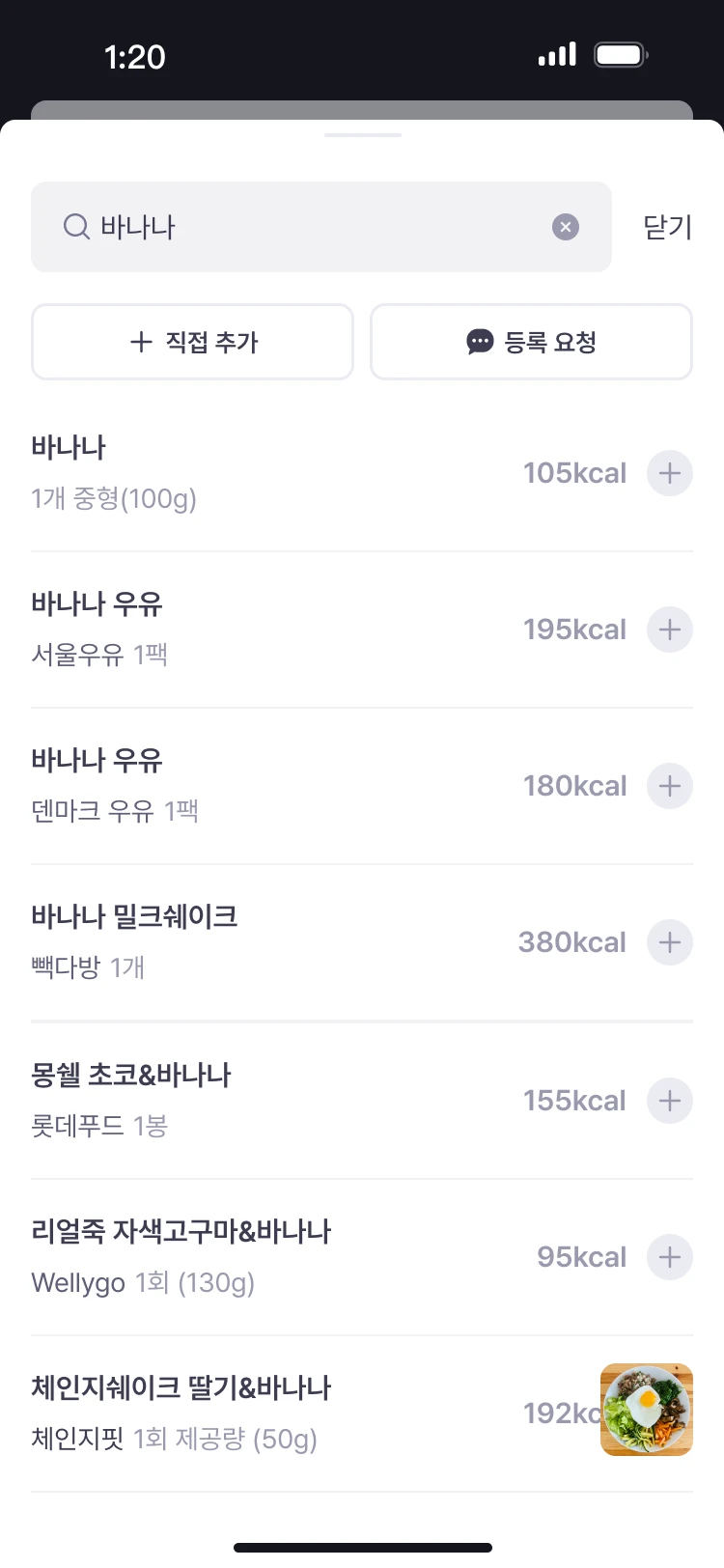Add 바나나 밀크쉐이크 with the plus icon

pyautogui.click(x=670, y=942)
